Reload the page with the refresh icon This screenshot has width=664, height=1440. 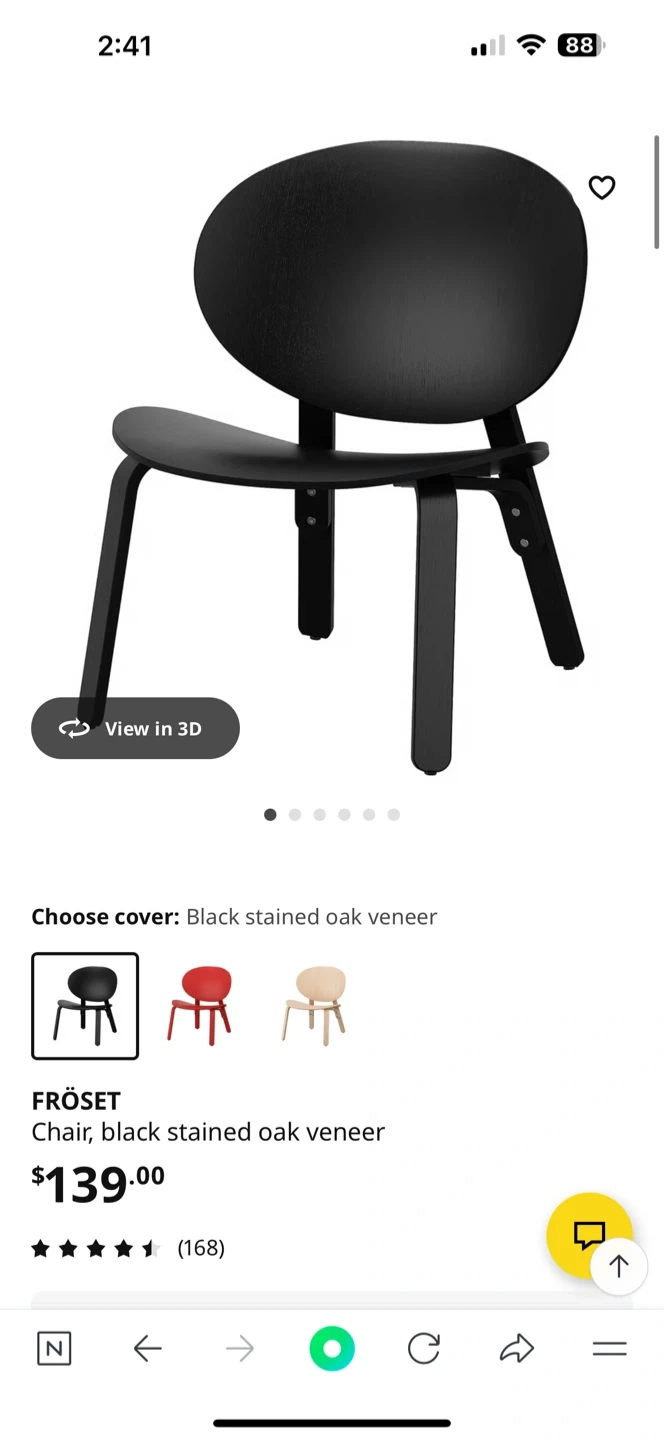tap(424, 1349)
